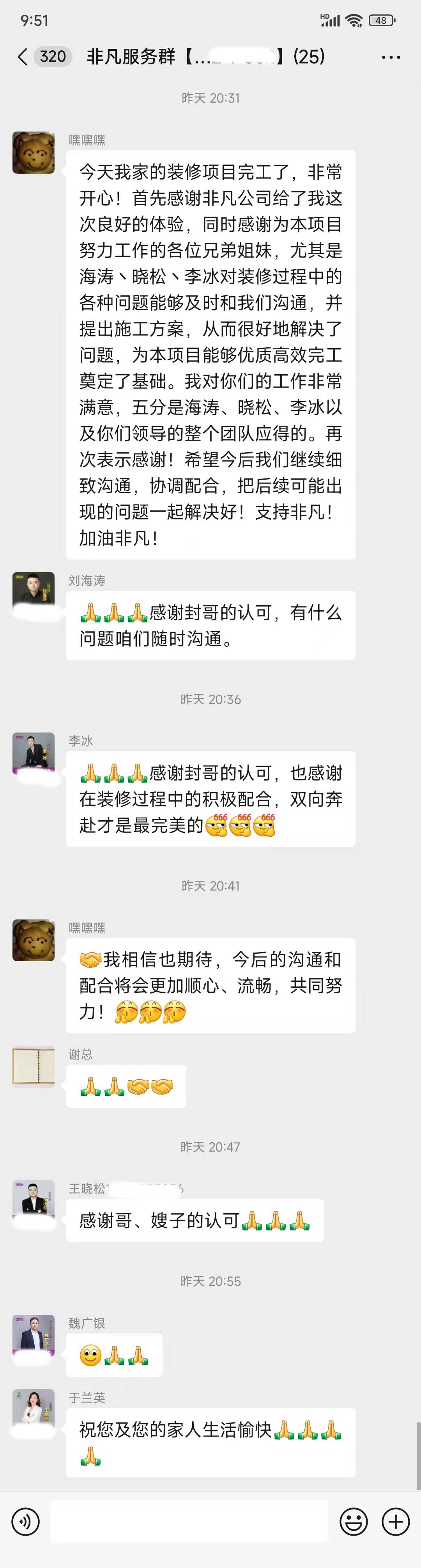Open 李冰's profile avatar
The width and height of the screenshot is (421, 1568).
[x=34, y=754]
